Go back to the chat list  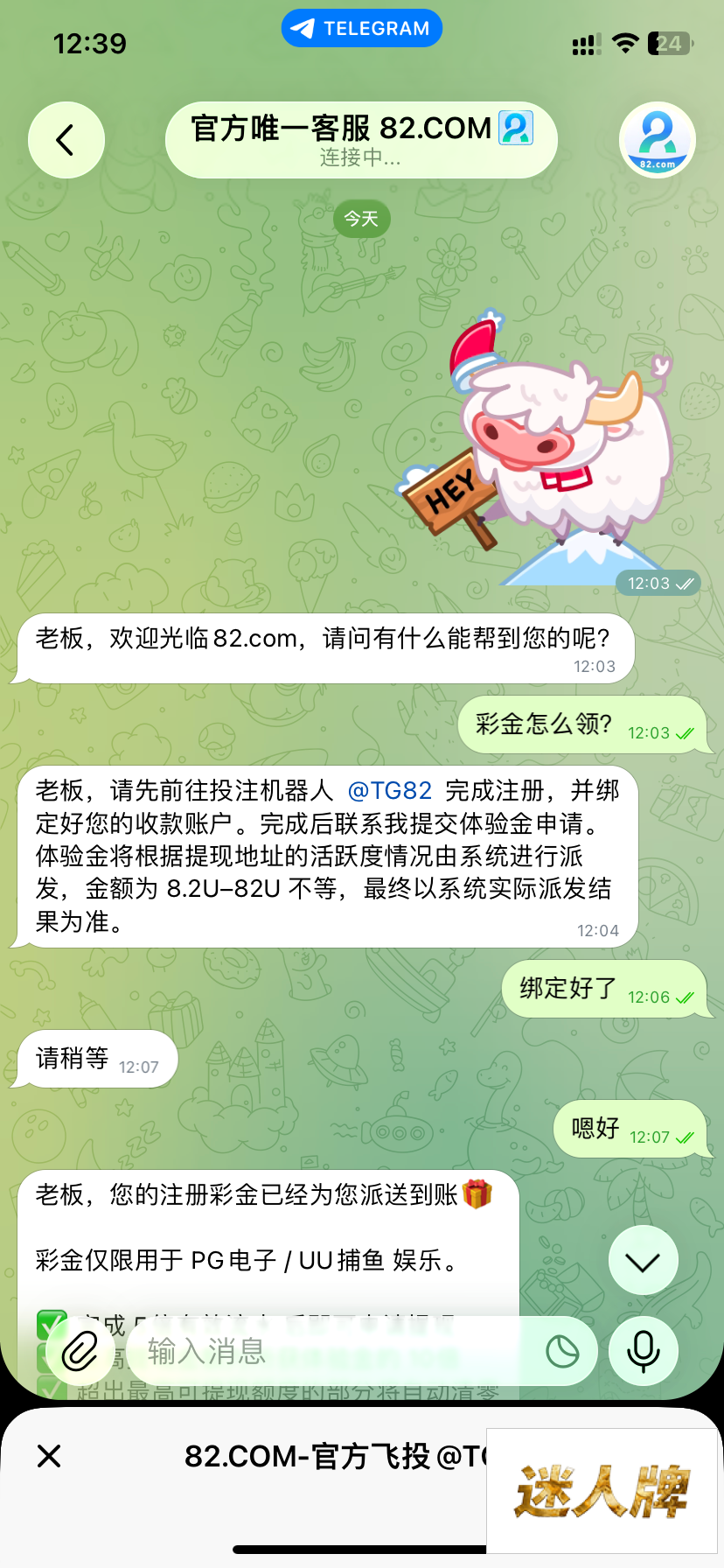pos(66,140)
